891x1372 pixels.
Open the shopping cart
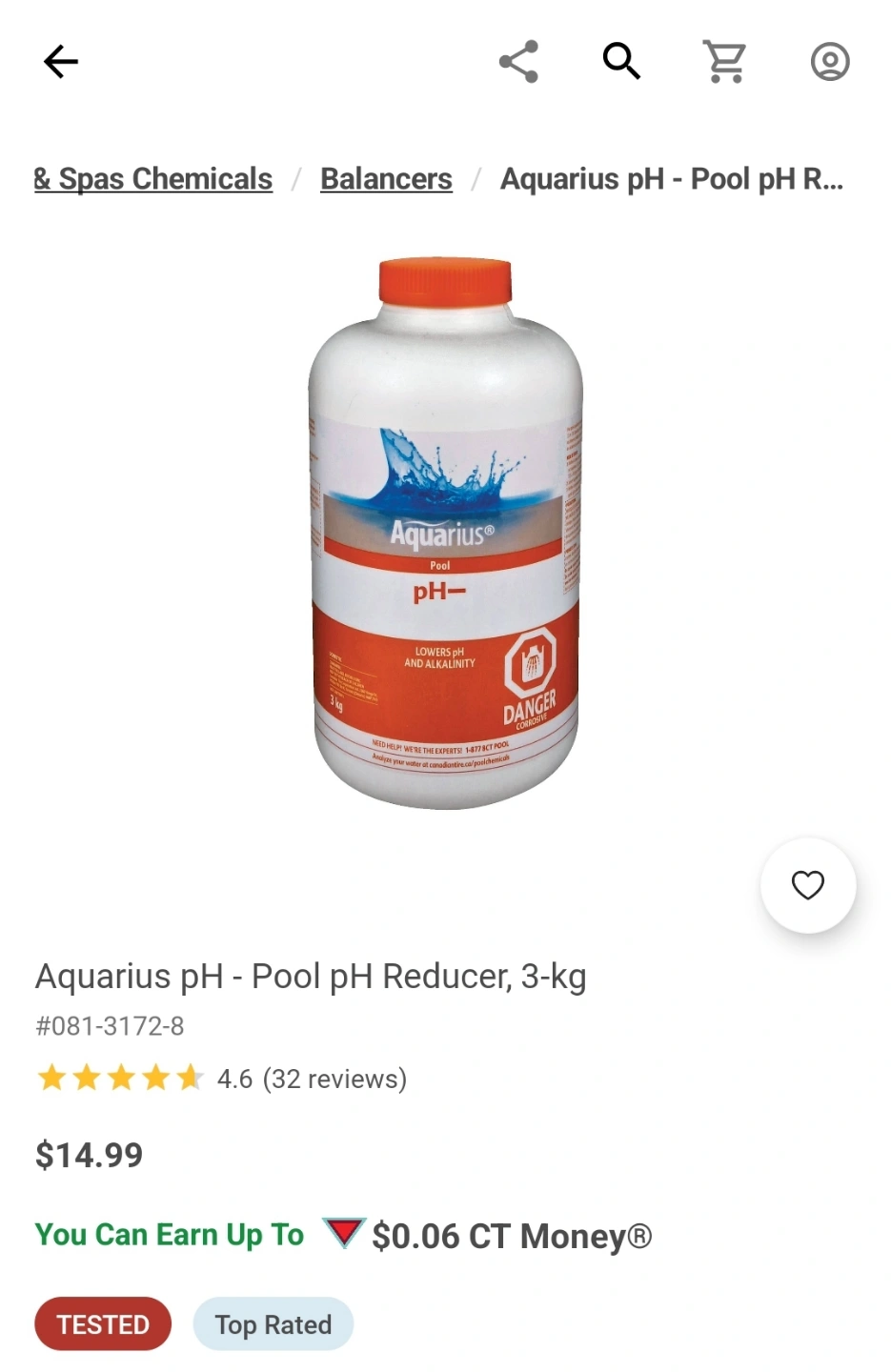724,62
